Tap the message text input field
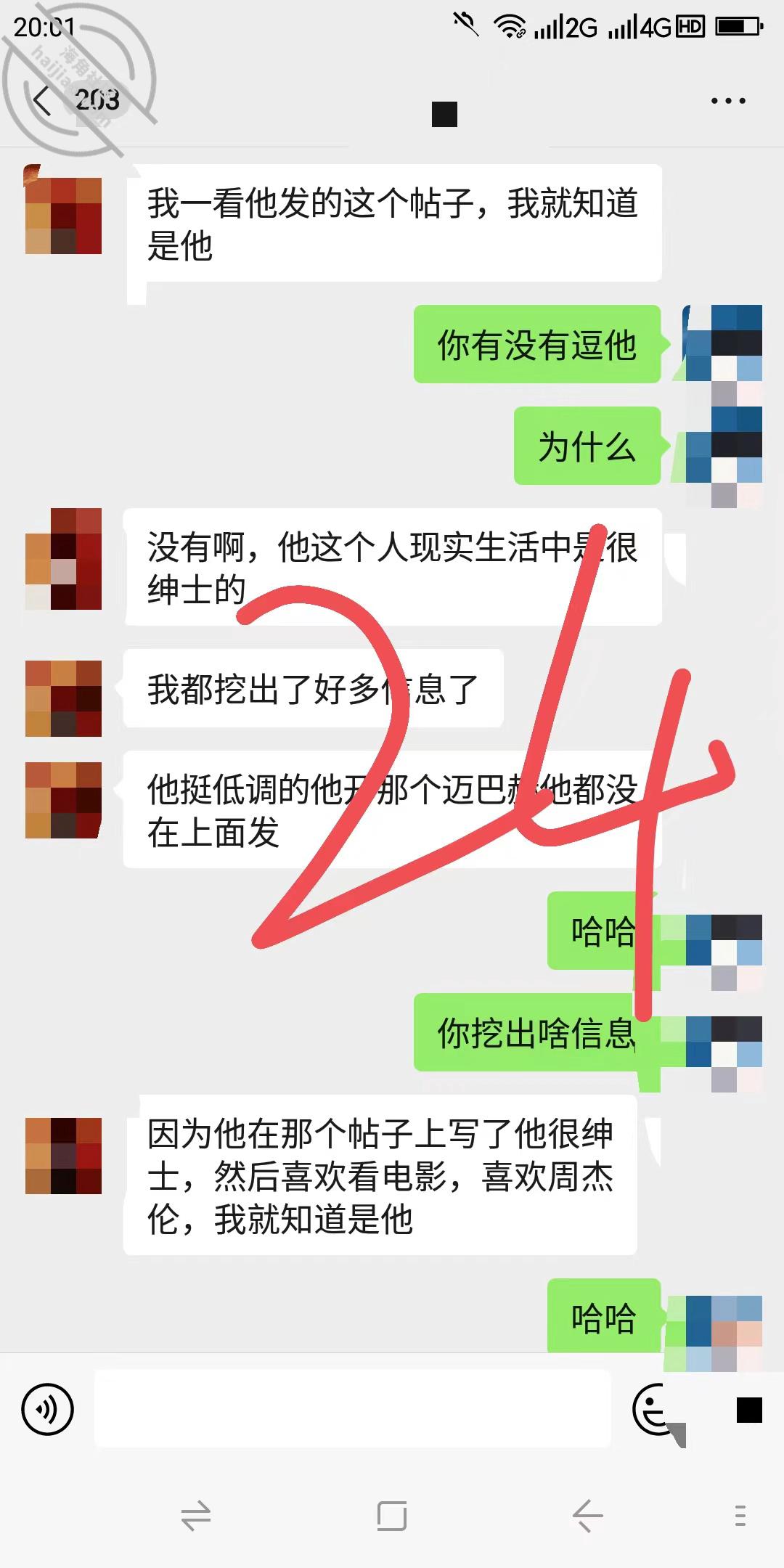The height and width of the screenshot is (1568, 784). tap(353, 1409)
